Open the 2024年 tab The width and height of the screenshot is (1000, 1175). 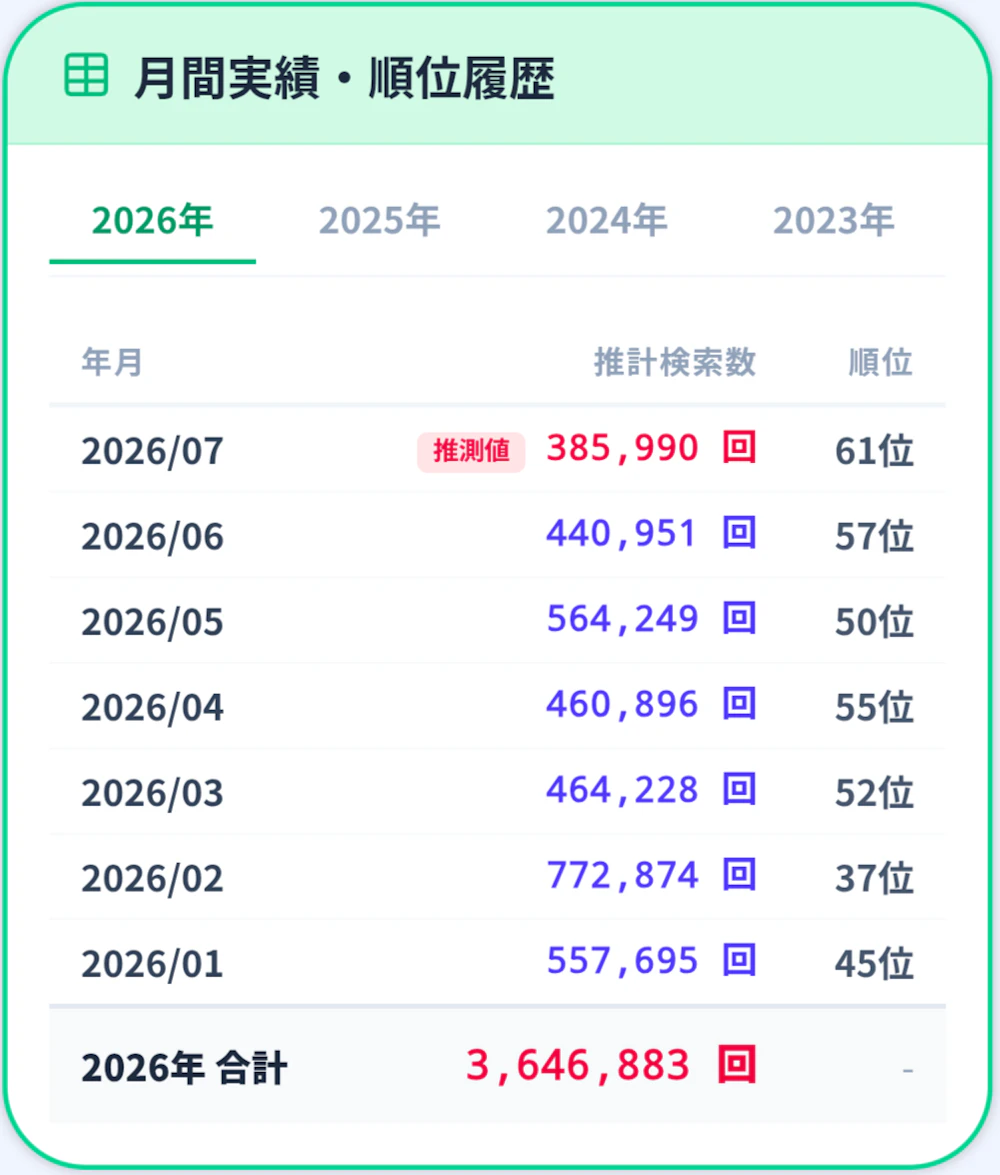pyautogui.click(x=606, y=221)
